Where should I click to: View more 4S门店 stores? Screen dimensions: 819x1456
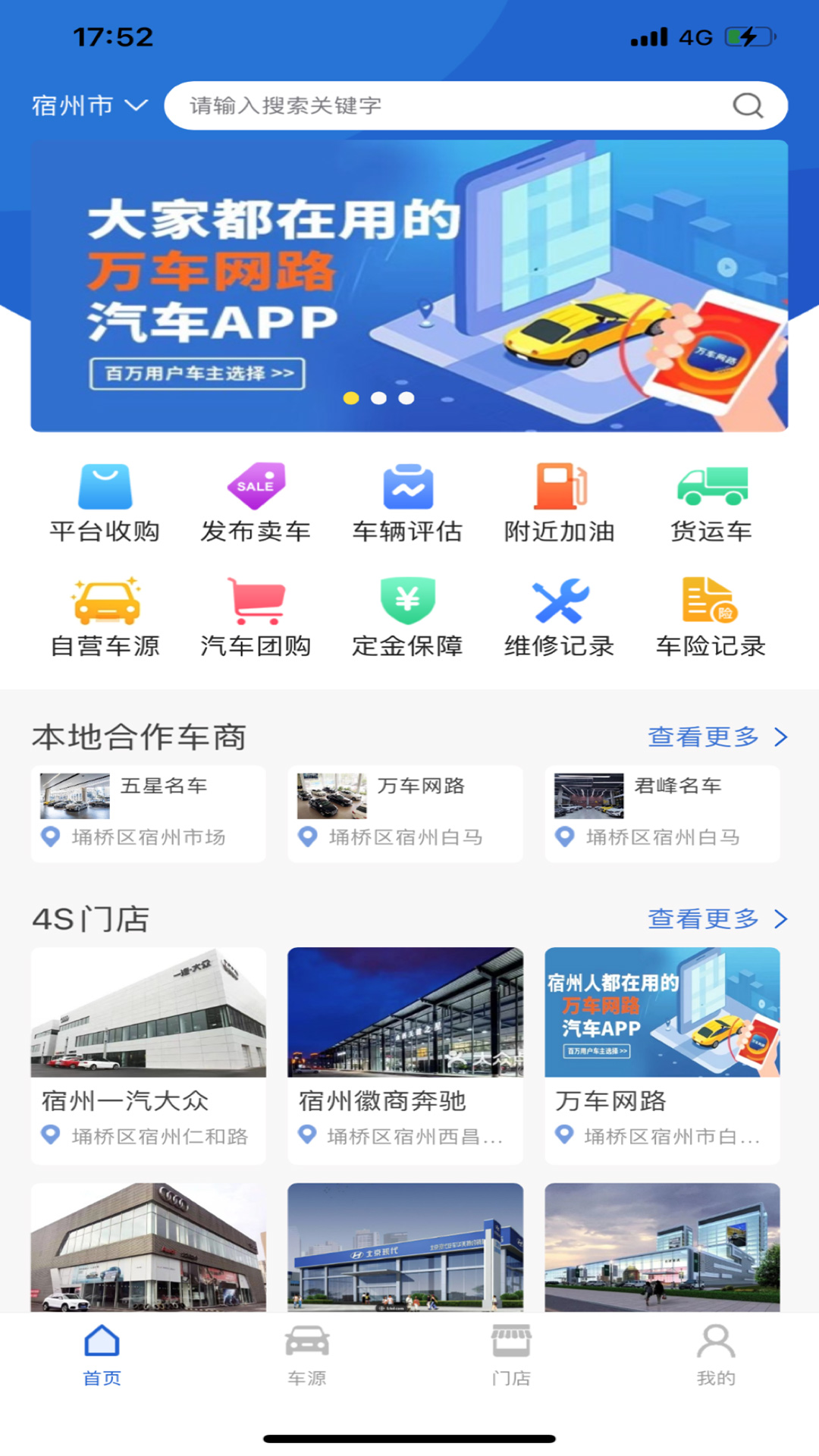pyautogui.click(x=717, y=918)
